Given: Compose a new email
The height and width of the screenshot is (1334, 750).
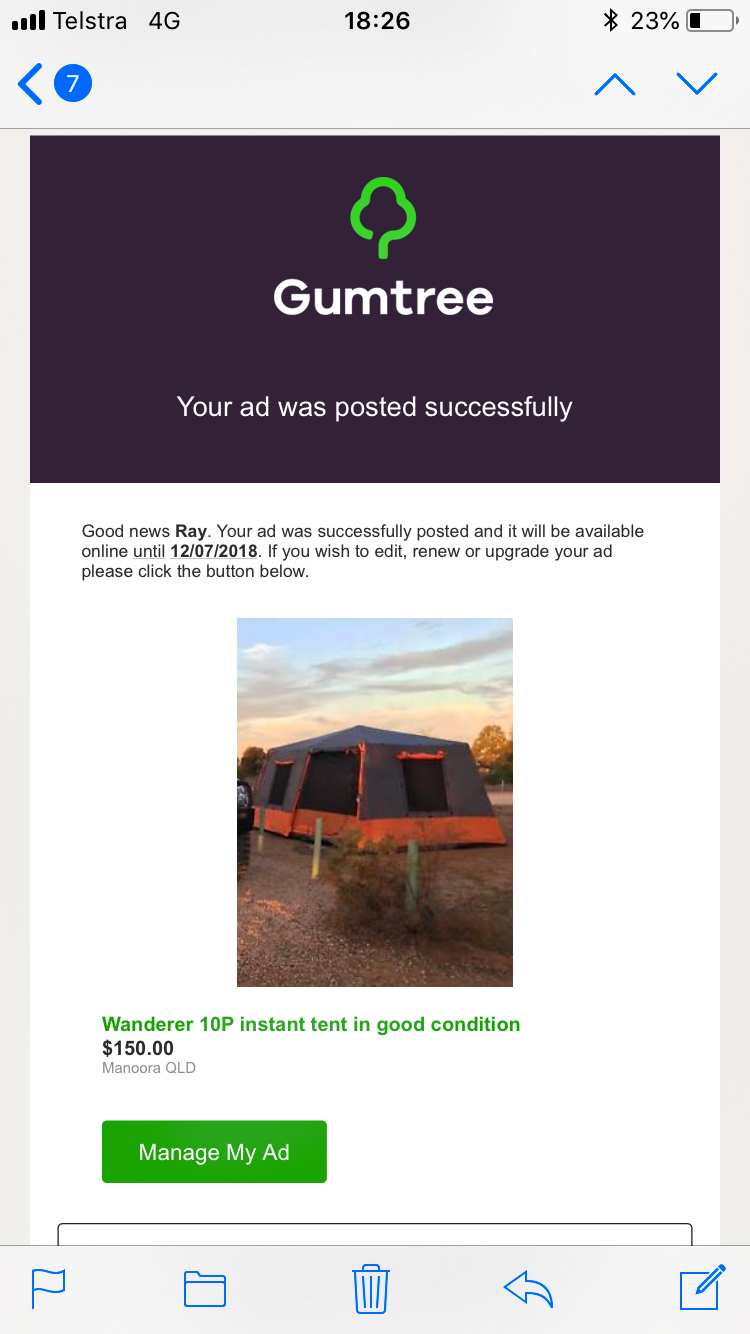Looking at the screenshot, I should pyautogui.click(x=702, y=1288).
